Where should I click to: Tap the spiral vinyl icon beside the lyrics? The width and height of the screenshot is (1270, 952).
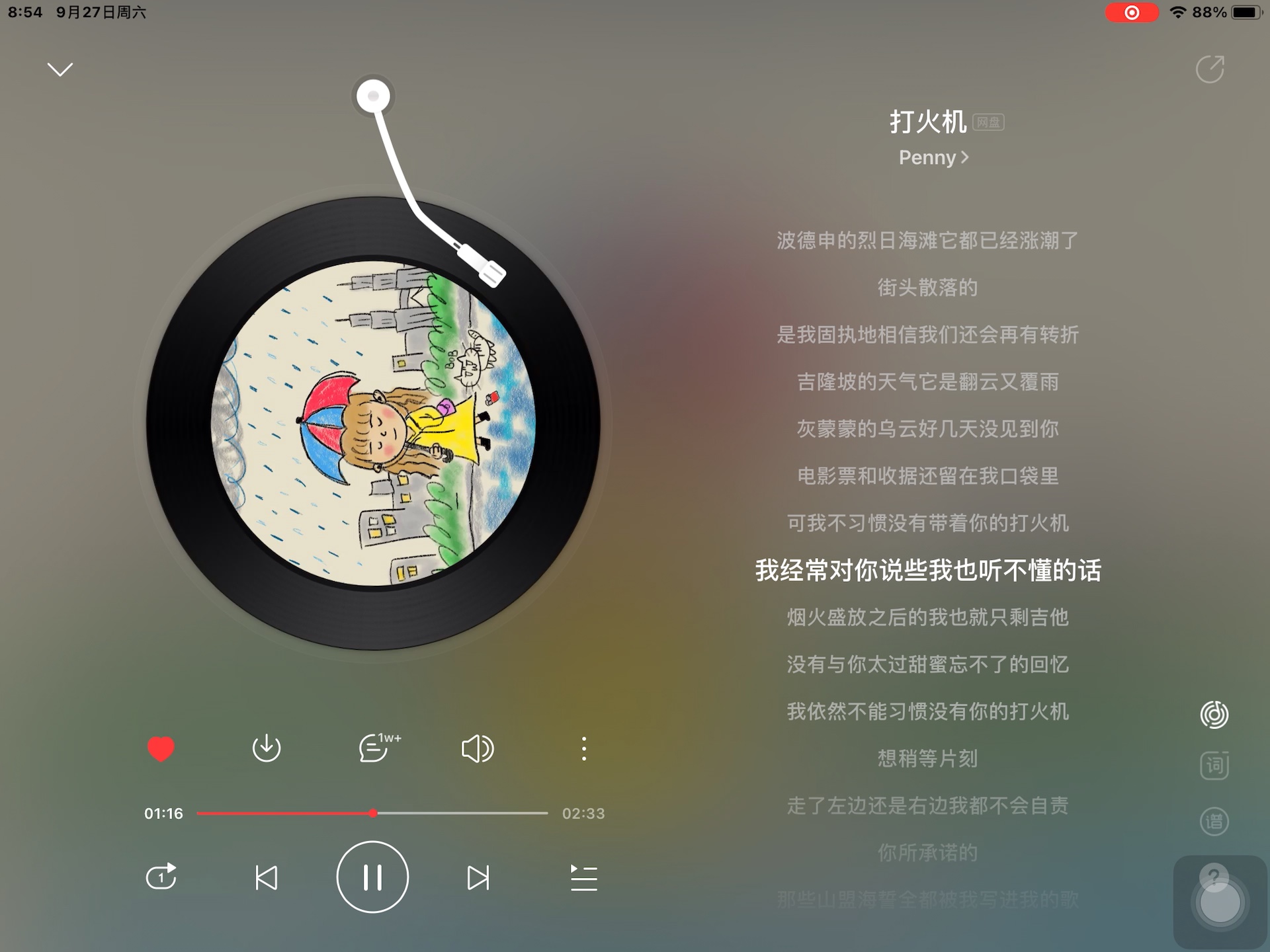coord(1214,715)
